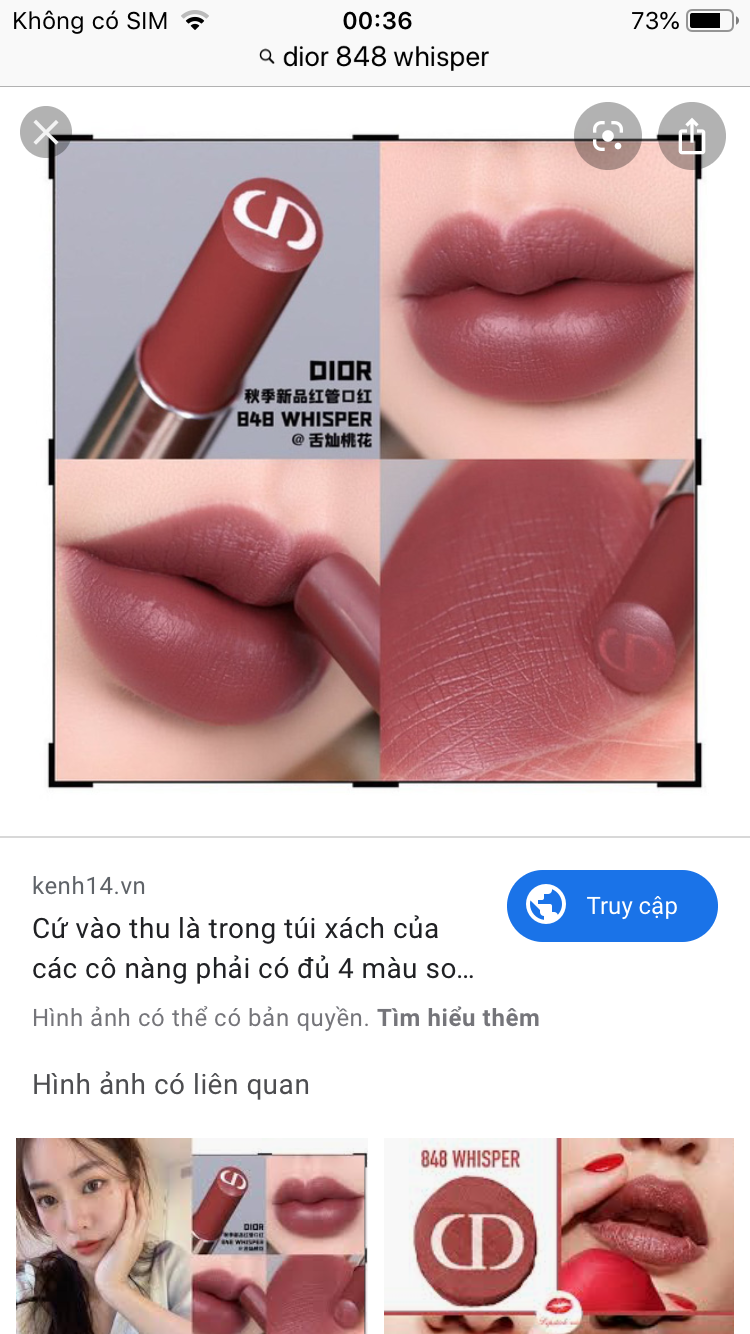750x1334 pixels.
Task: Open the main Dior 848 Whisper image
Action: pyautogui.click(x=374, y=460)
